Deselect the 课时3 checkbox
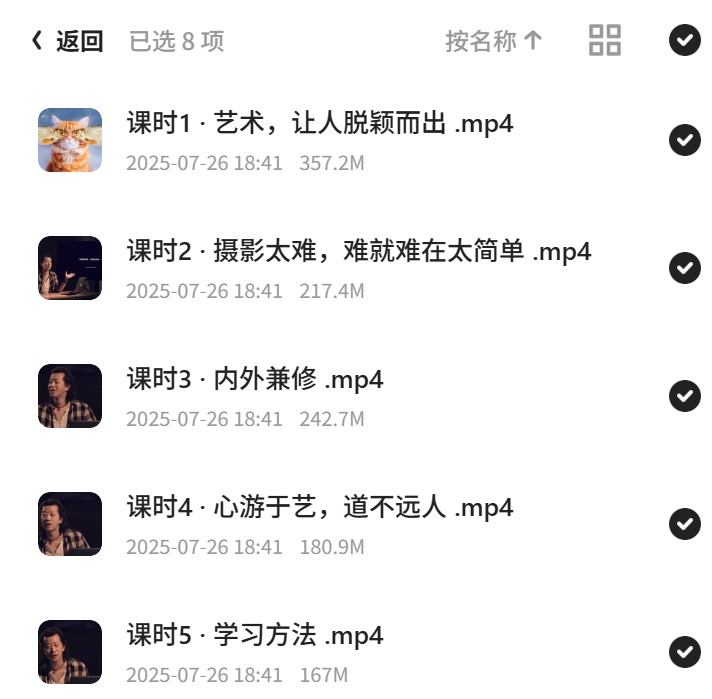This screenshot has width=712, height=699. [685, 396]
